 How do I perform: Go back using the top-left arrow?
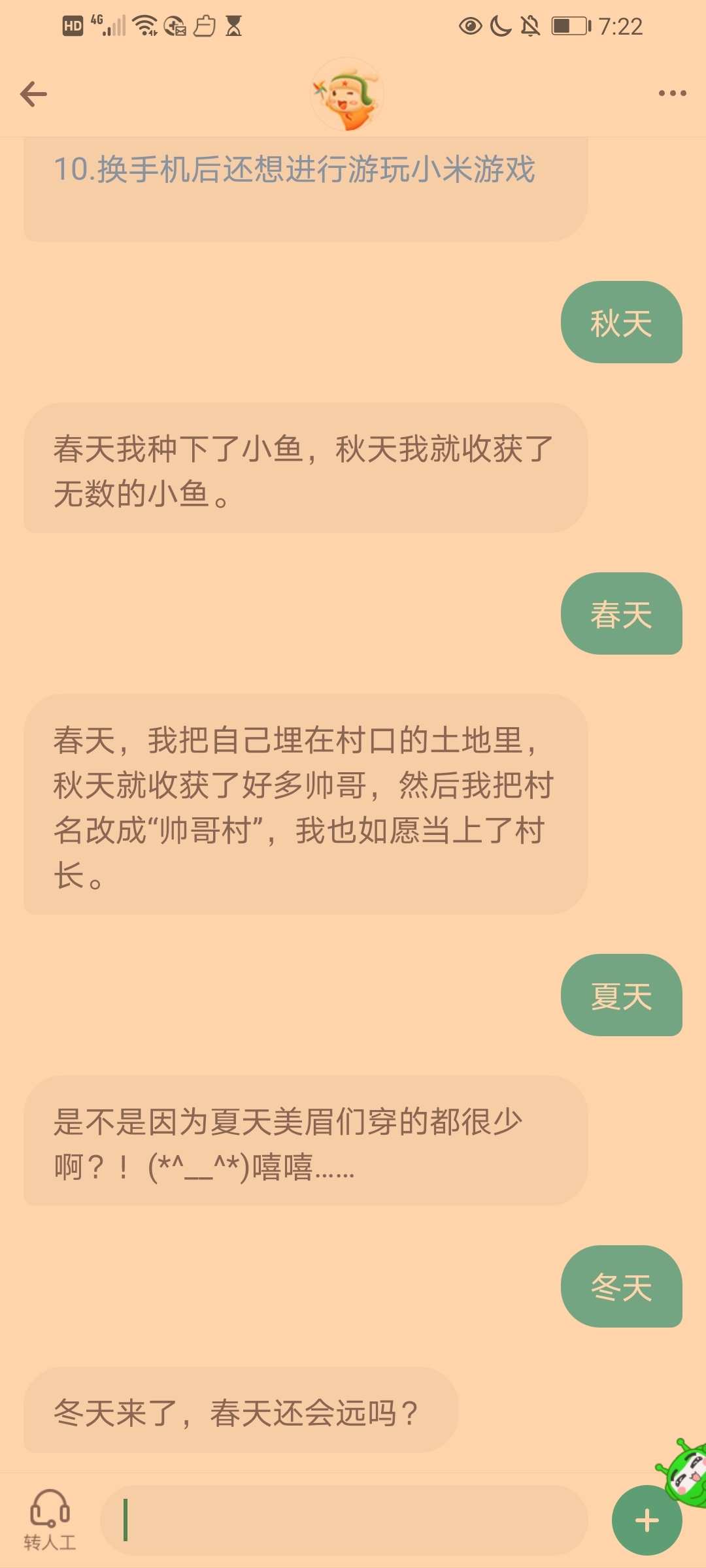pos(33,94)
